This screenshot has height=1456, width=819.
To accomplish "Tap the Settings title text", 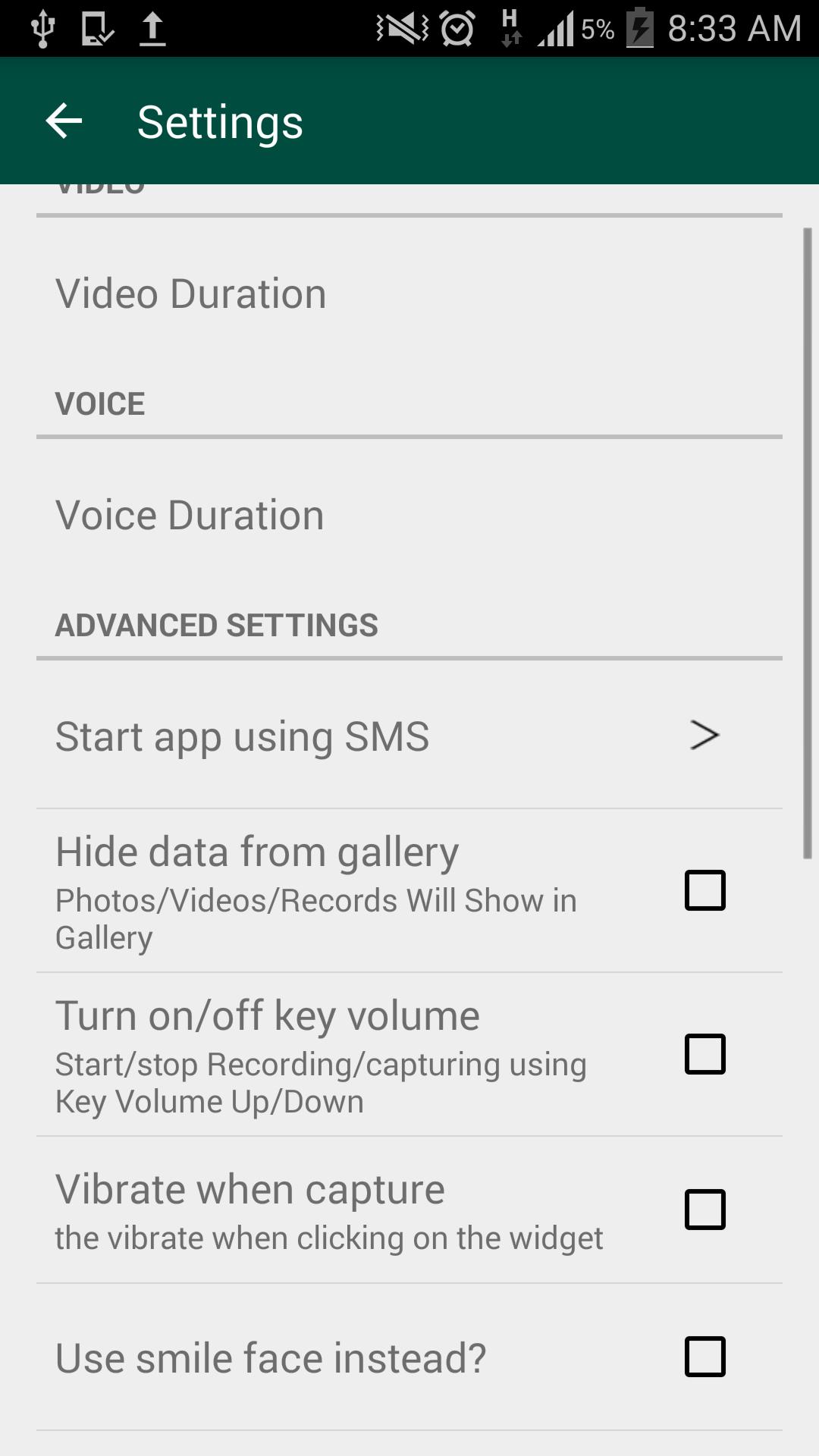I will 218,121.
